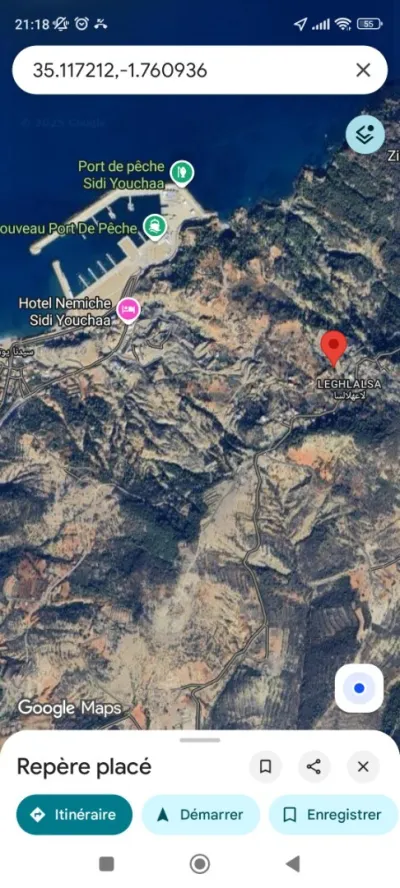Select the Nouveau Port De Pêche marker
Viewport: 400px width, 888px height.
click(x=155, y=227)
